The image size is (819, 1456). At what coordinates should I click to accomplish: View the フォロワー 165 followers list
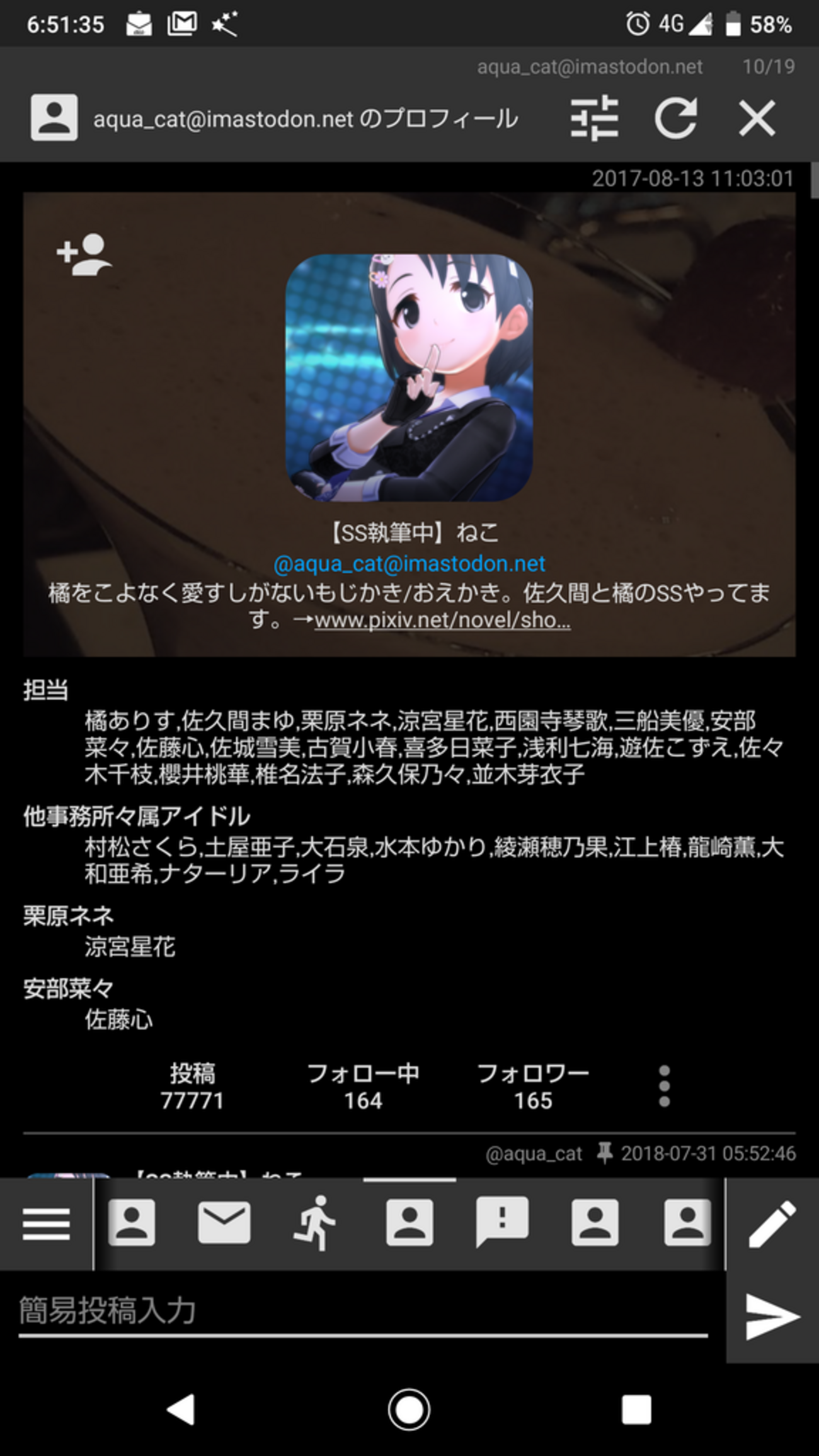click(x=533, y=1087)
